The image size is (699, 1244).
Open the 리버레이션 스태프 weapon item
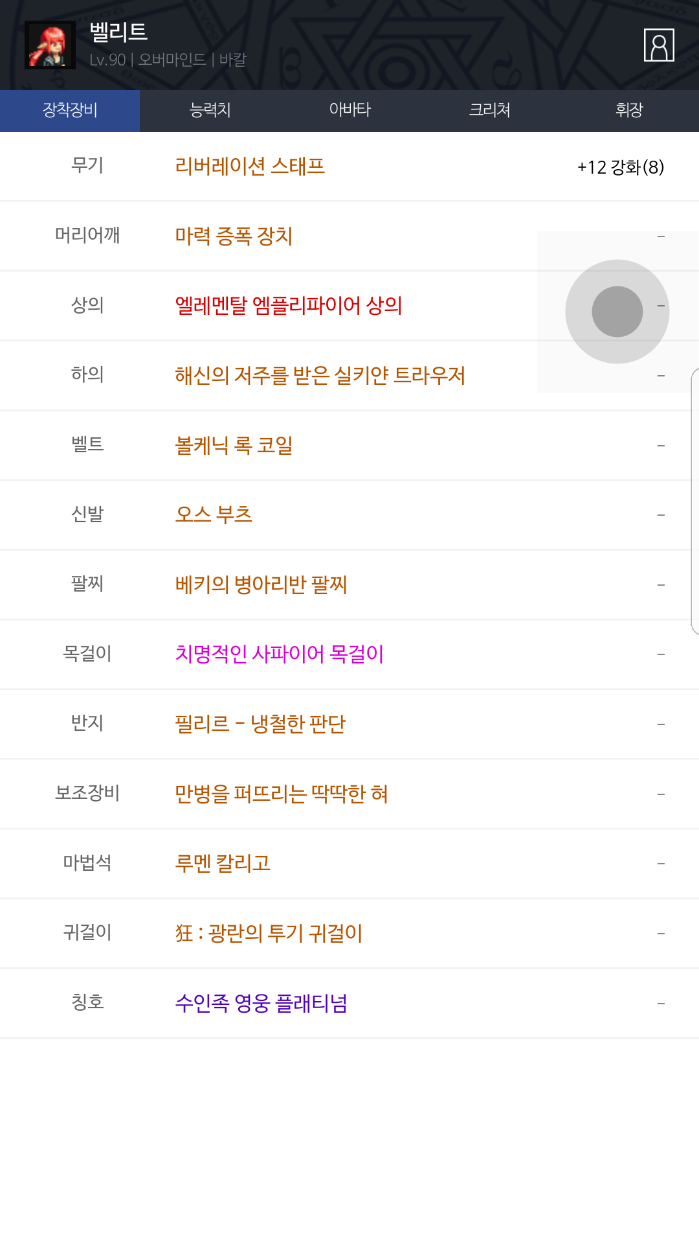(x=250, y=166)
